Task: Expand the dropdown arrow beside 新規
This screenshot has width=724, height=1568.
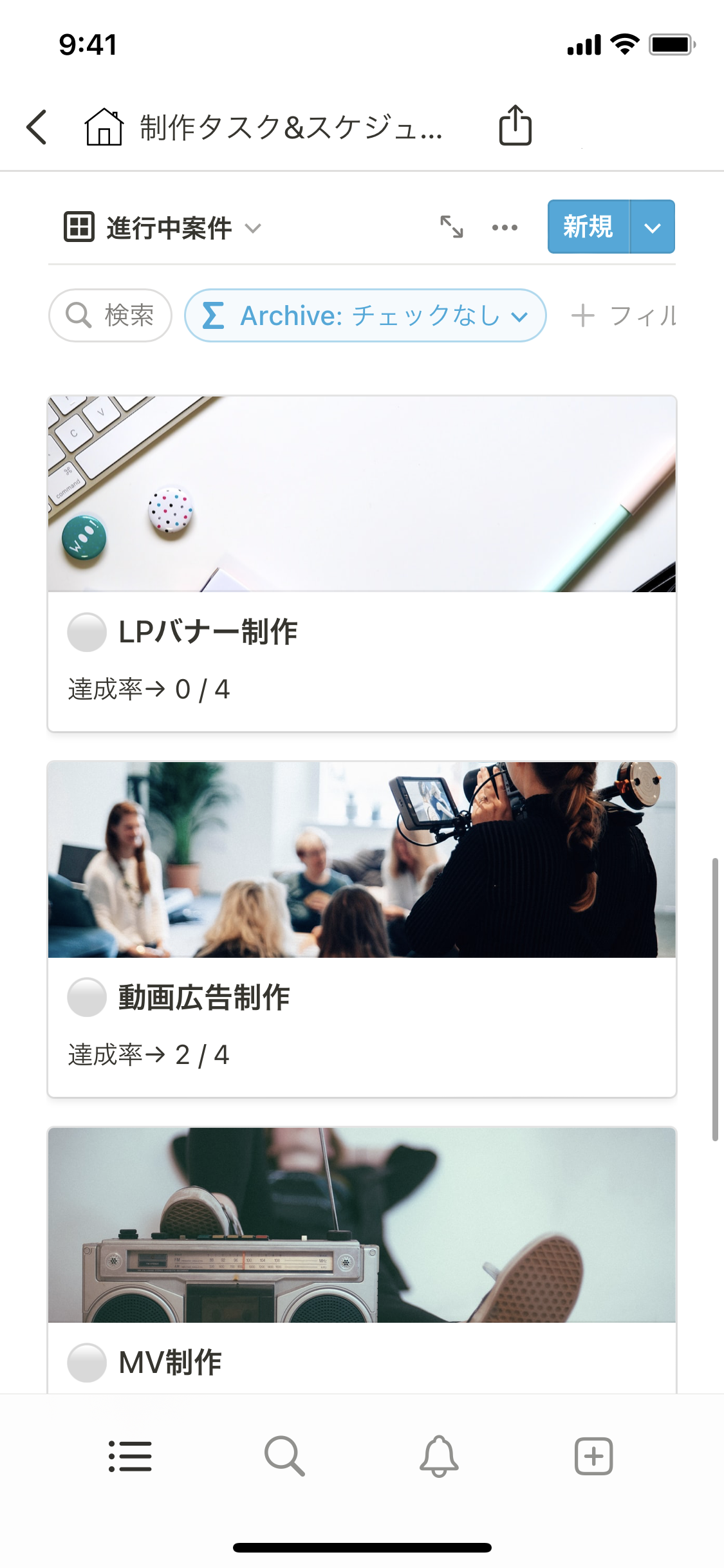Action: (x=653, y=227)
